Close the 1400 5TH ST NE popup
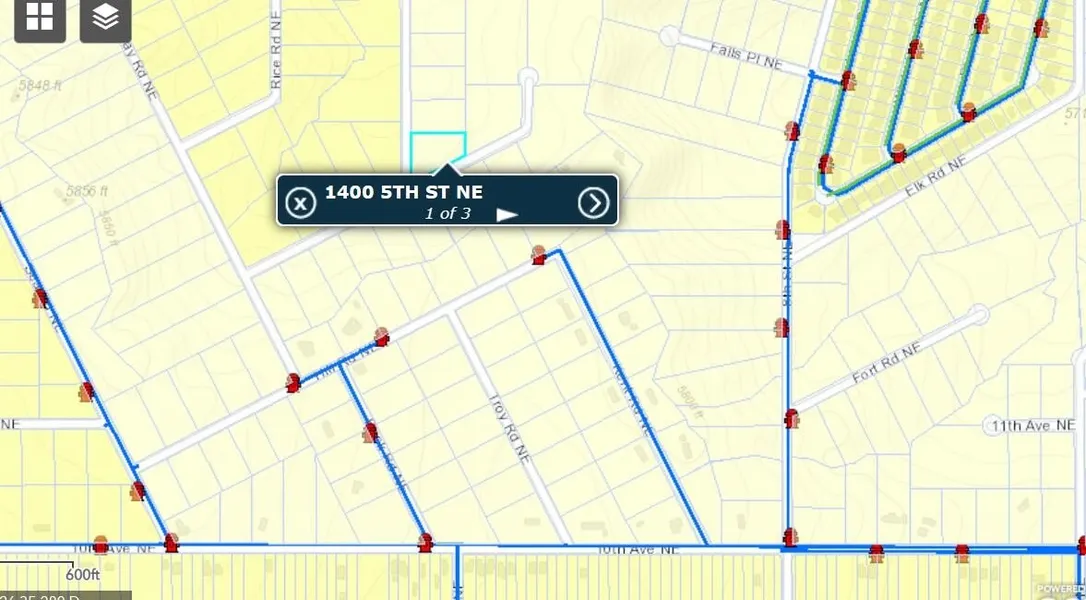The height and width of the screenshot is (600, 1086). pyautogui.click(x=301, y=203)
